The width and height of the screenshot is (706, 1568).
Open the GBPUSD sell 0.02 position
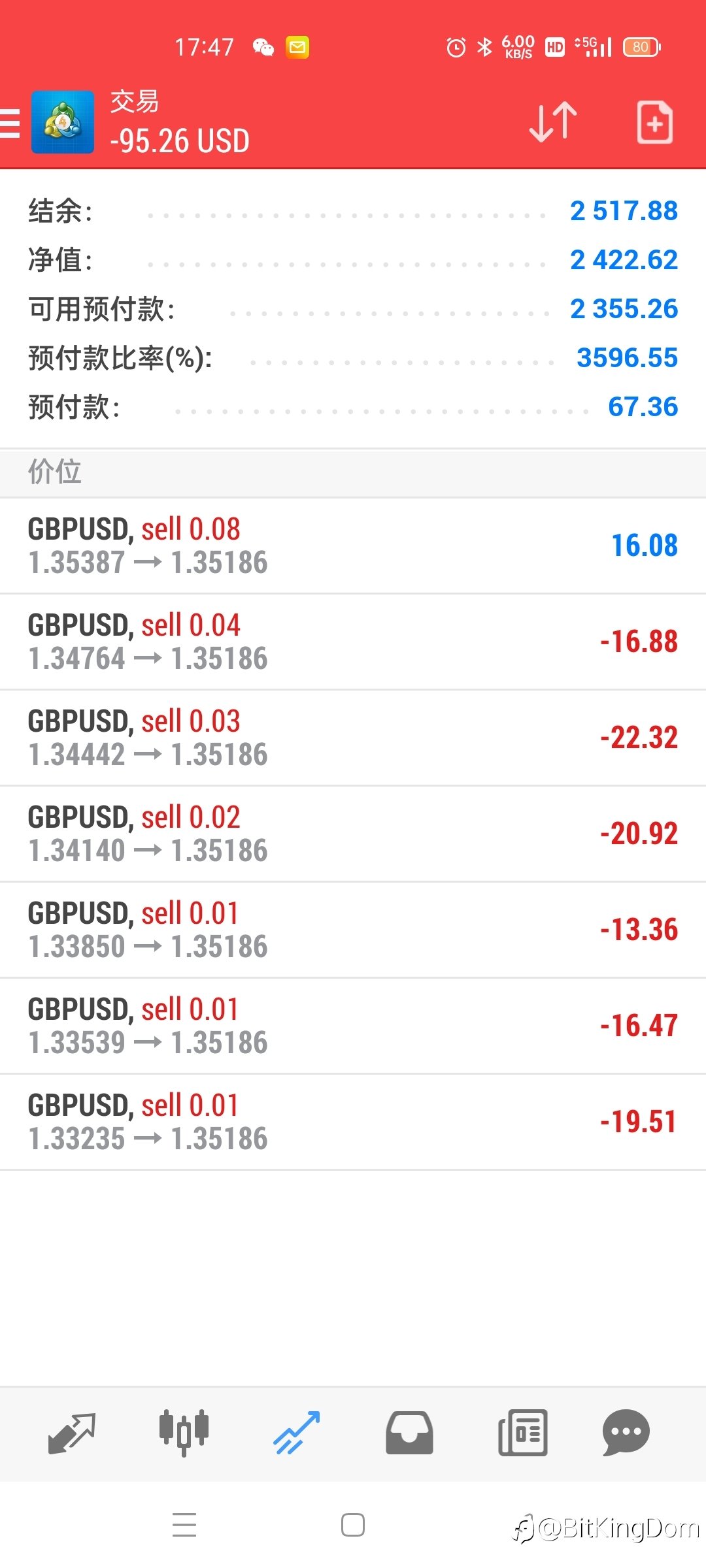tap(353, 834)
